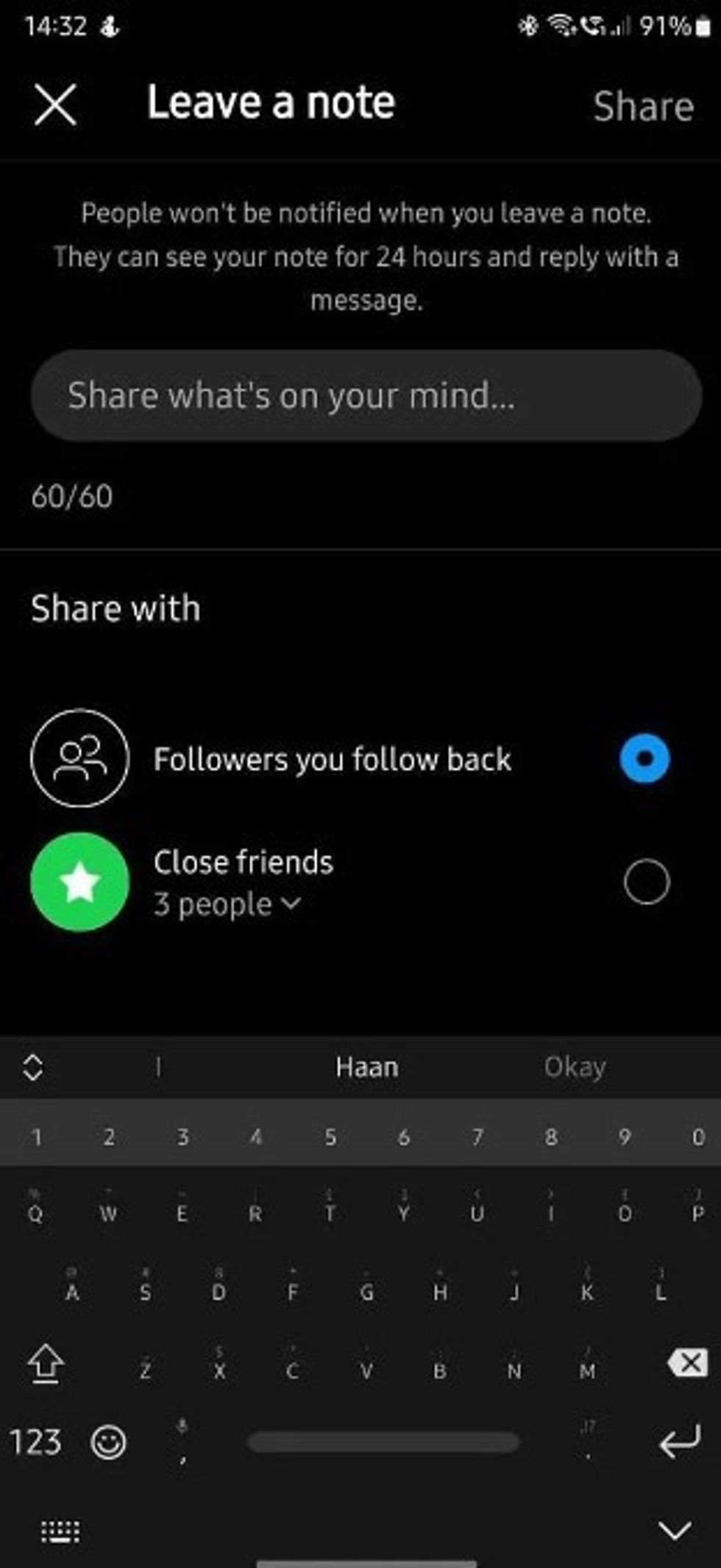Switch keyboard to 123 symbols layout
The height and width of the screenshot is (1568, 721).
pos(35,1442)
